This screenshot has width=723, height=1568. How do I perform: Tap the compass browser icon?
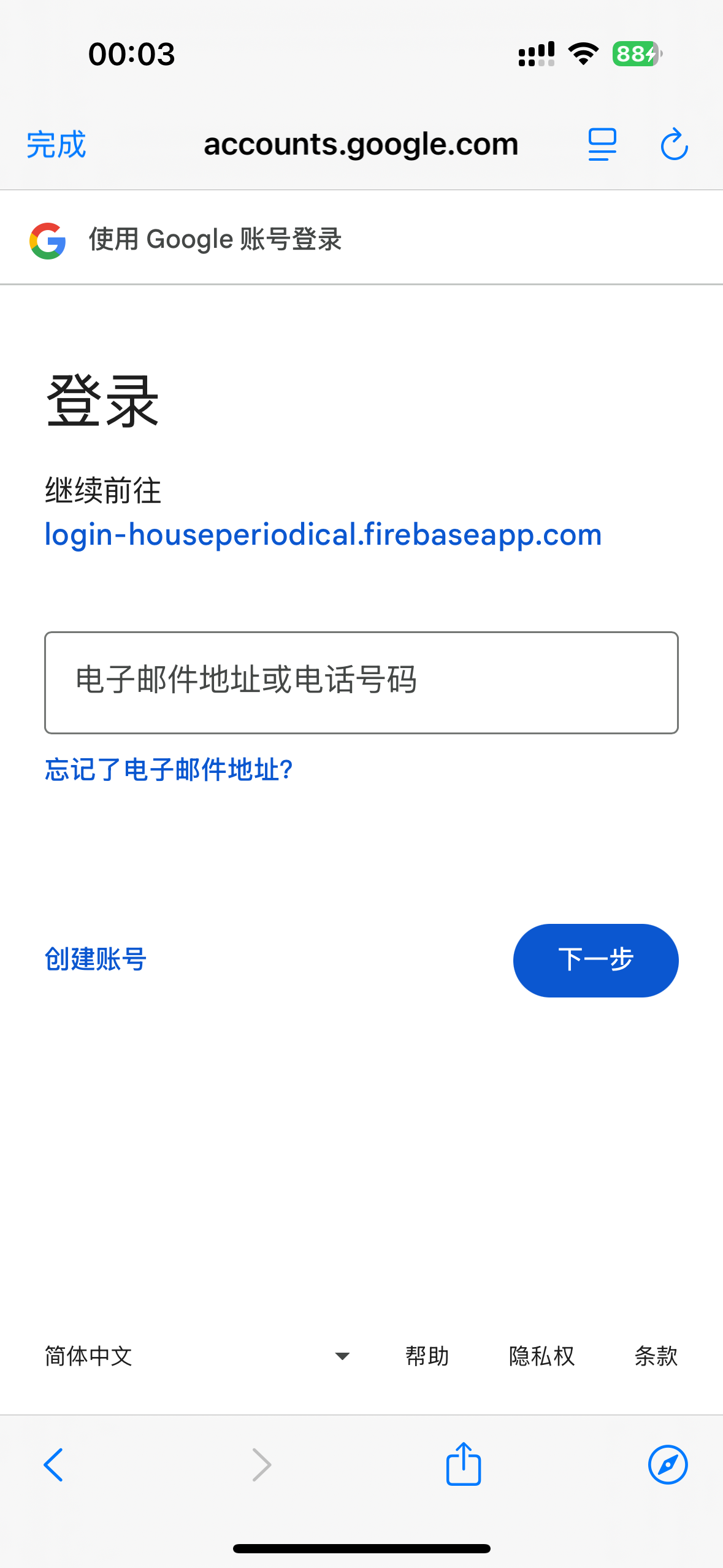click(668, 1464)
